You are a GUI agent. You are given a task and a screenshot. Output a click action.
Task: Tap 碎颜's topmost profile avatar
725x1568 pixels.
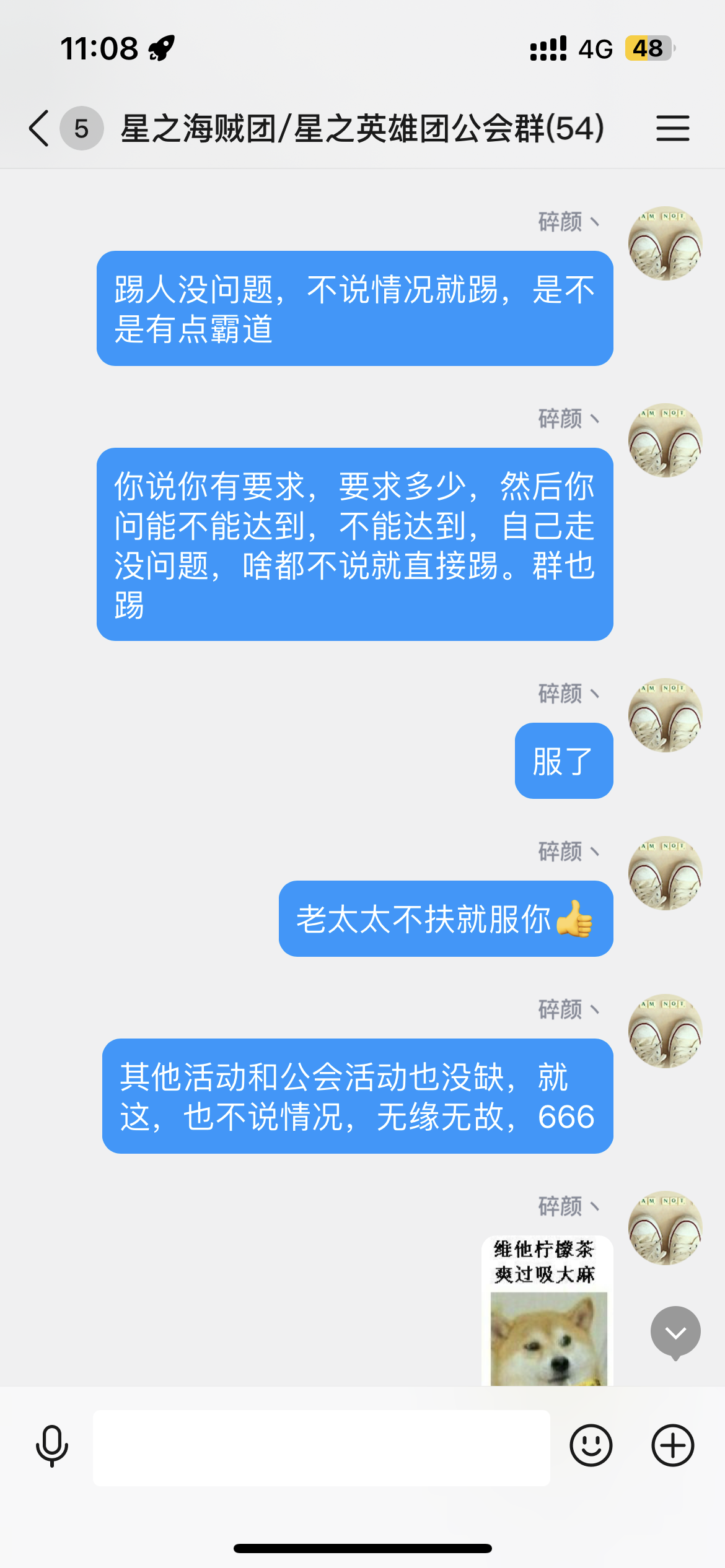pyautogui.click(x=665, y=243)
